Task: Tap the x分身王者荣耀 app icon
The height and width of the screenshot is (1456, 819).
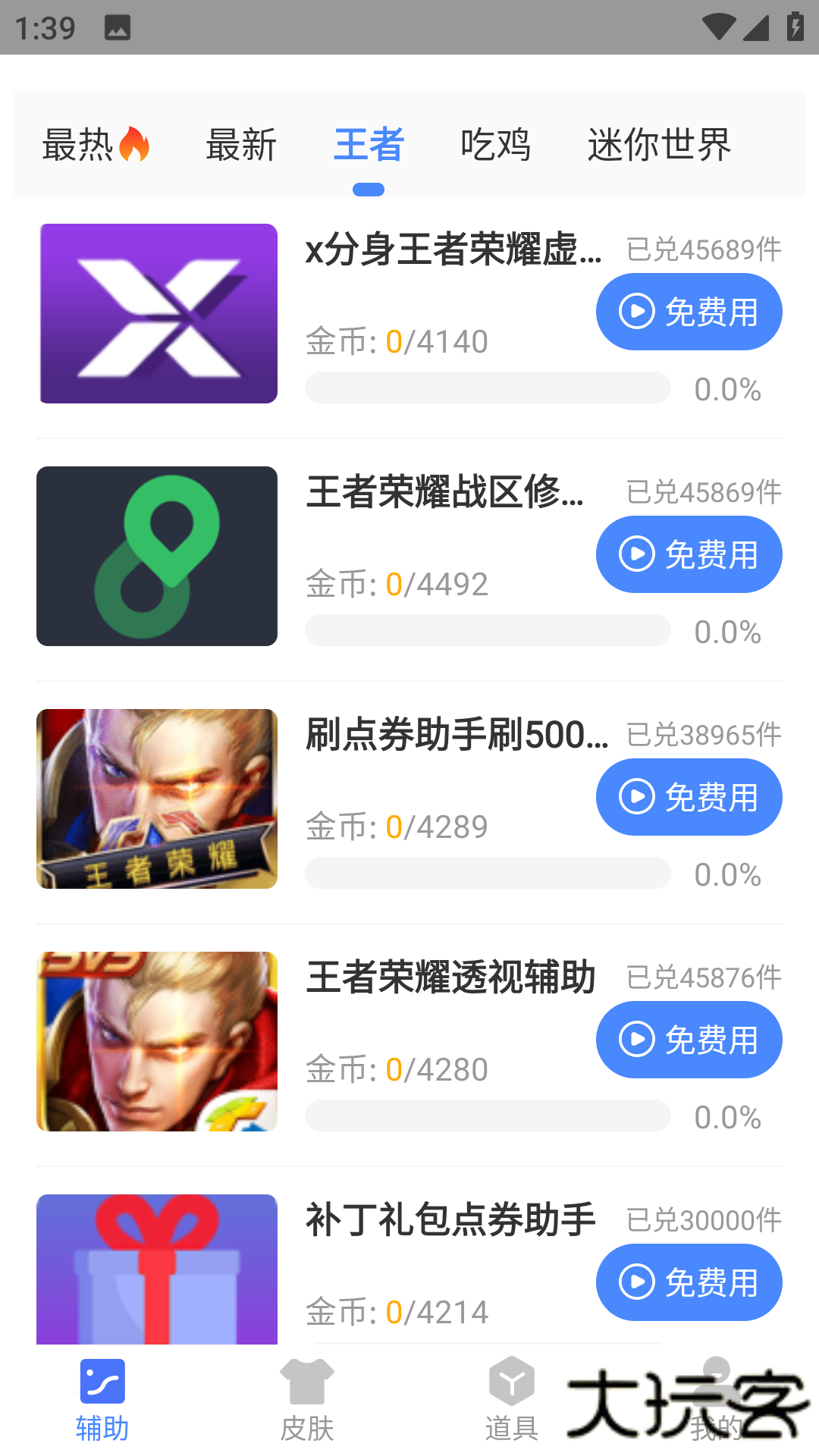Action: (157, 313)
